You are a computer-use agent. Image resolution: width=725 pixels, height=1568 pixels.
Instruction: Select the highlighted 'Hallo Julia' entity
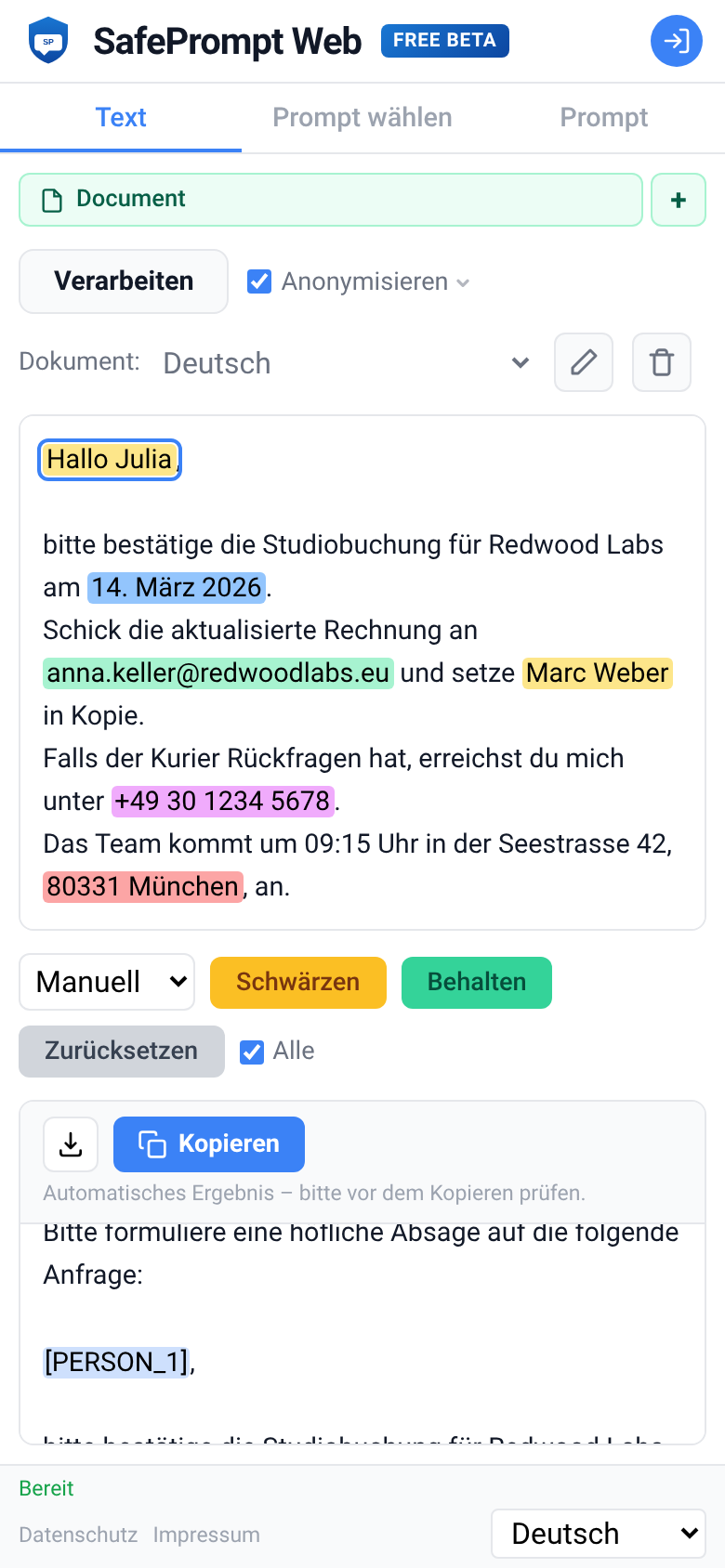point(109,459)
